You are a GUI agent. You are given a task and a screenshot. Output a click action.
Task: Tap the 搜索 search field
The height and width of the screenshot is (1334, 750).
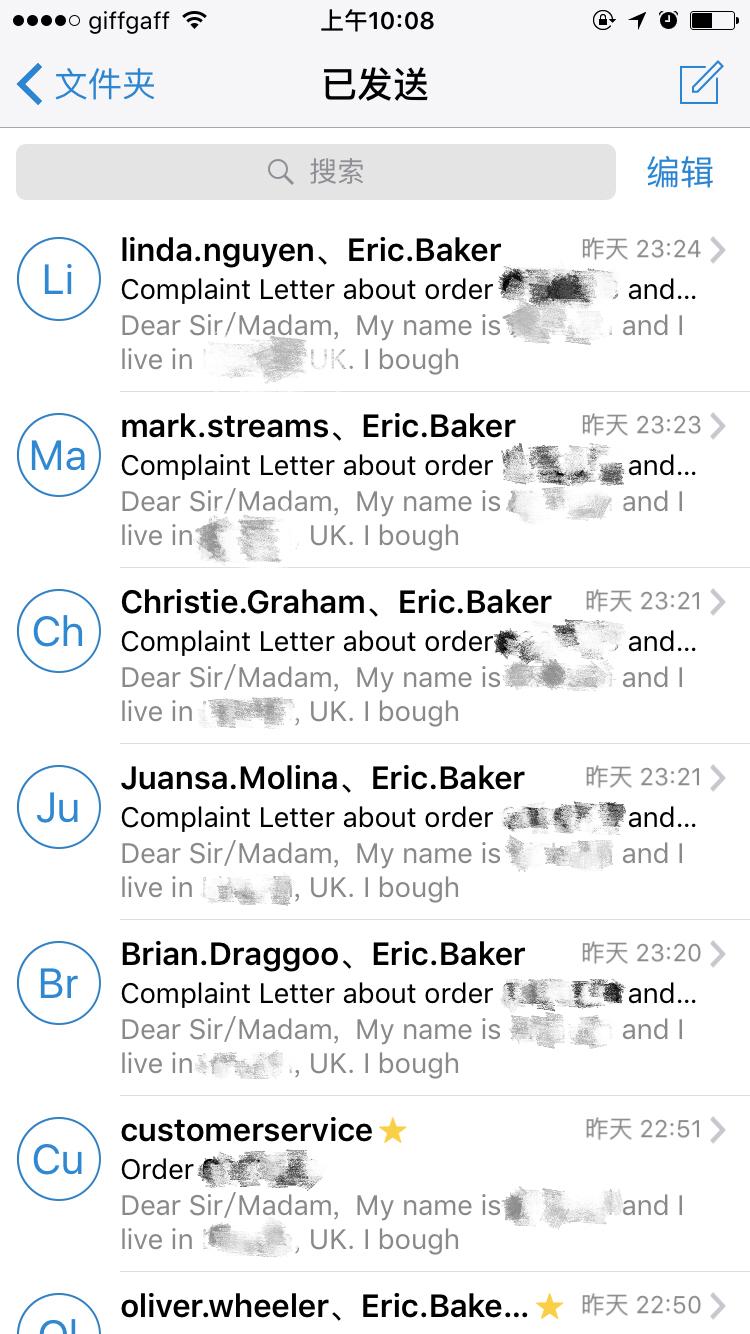pos(316,172)
